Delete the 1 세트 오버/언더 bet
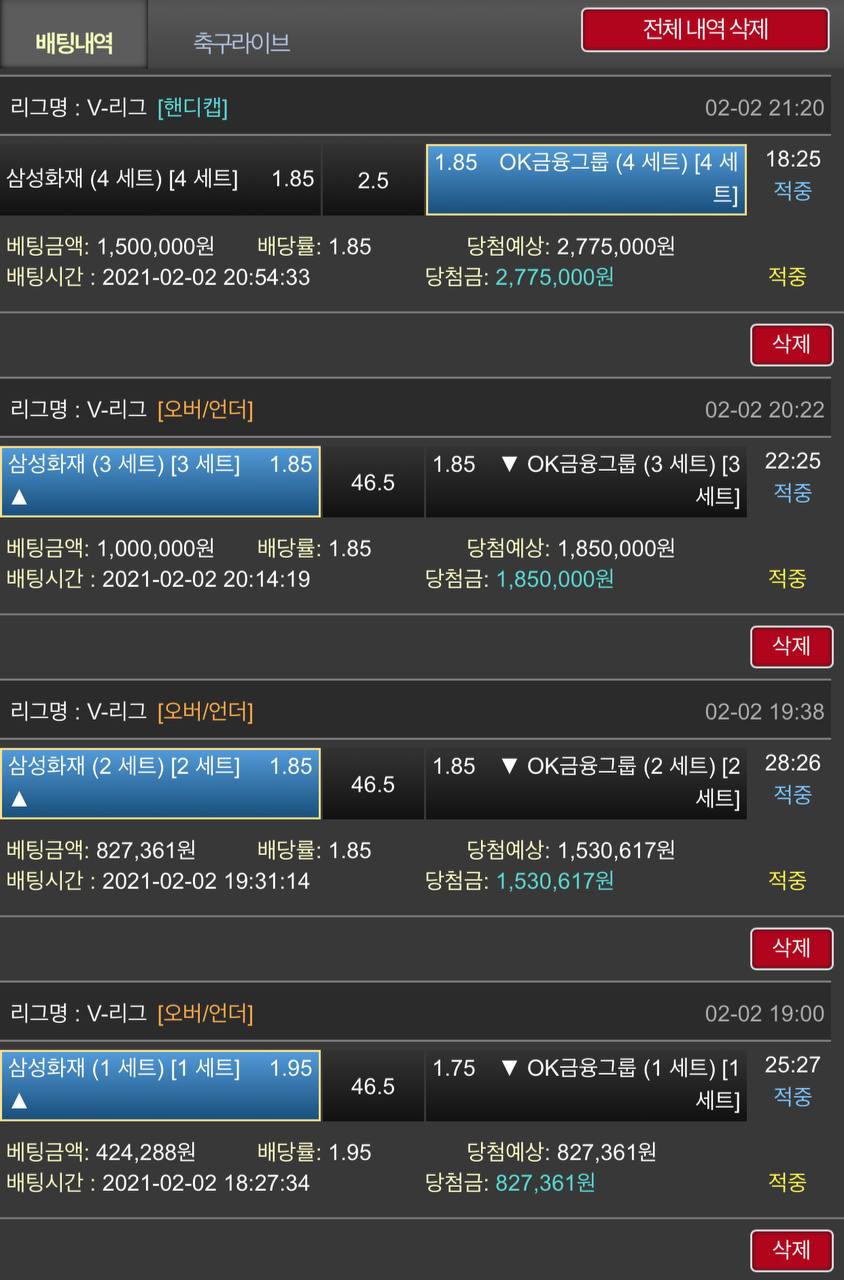Image resolution: width=844 pixels, height=1280 pixels. tap(791, 1250)
